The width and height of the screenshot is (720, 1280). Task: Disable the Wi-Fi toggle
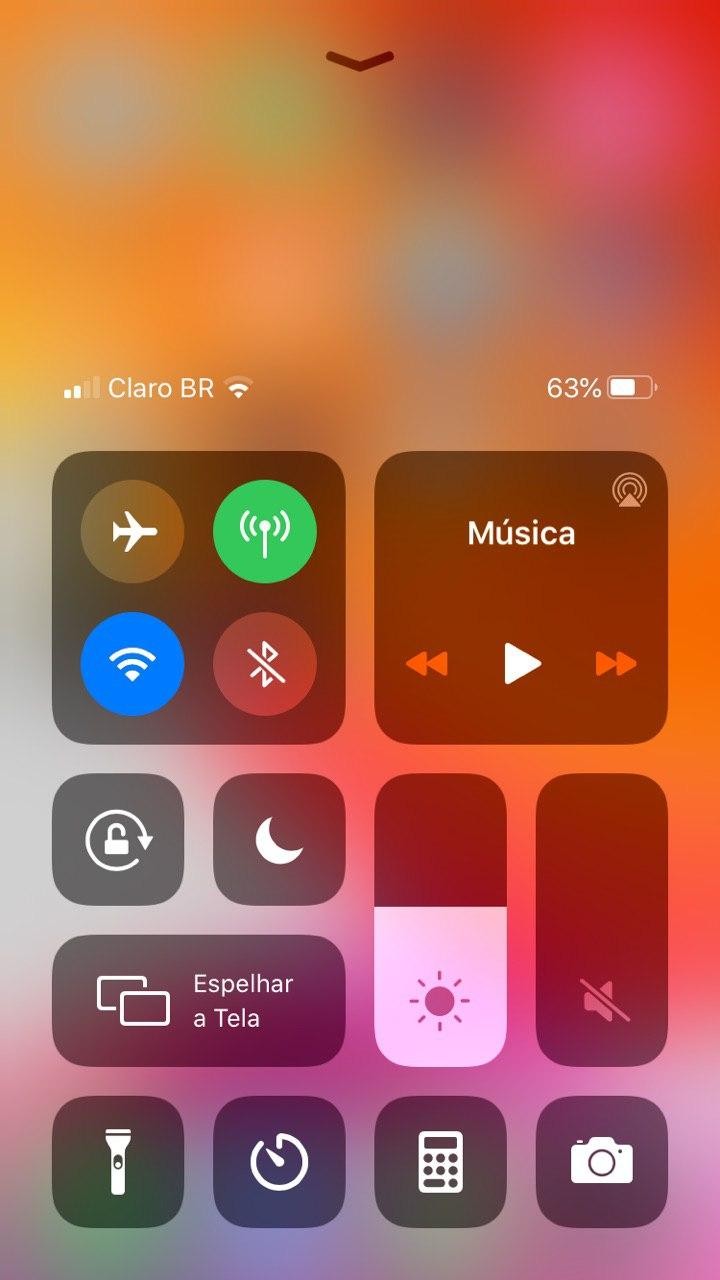tap(132, 664)
